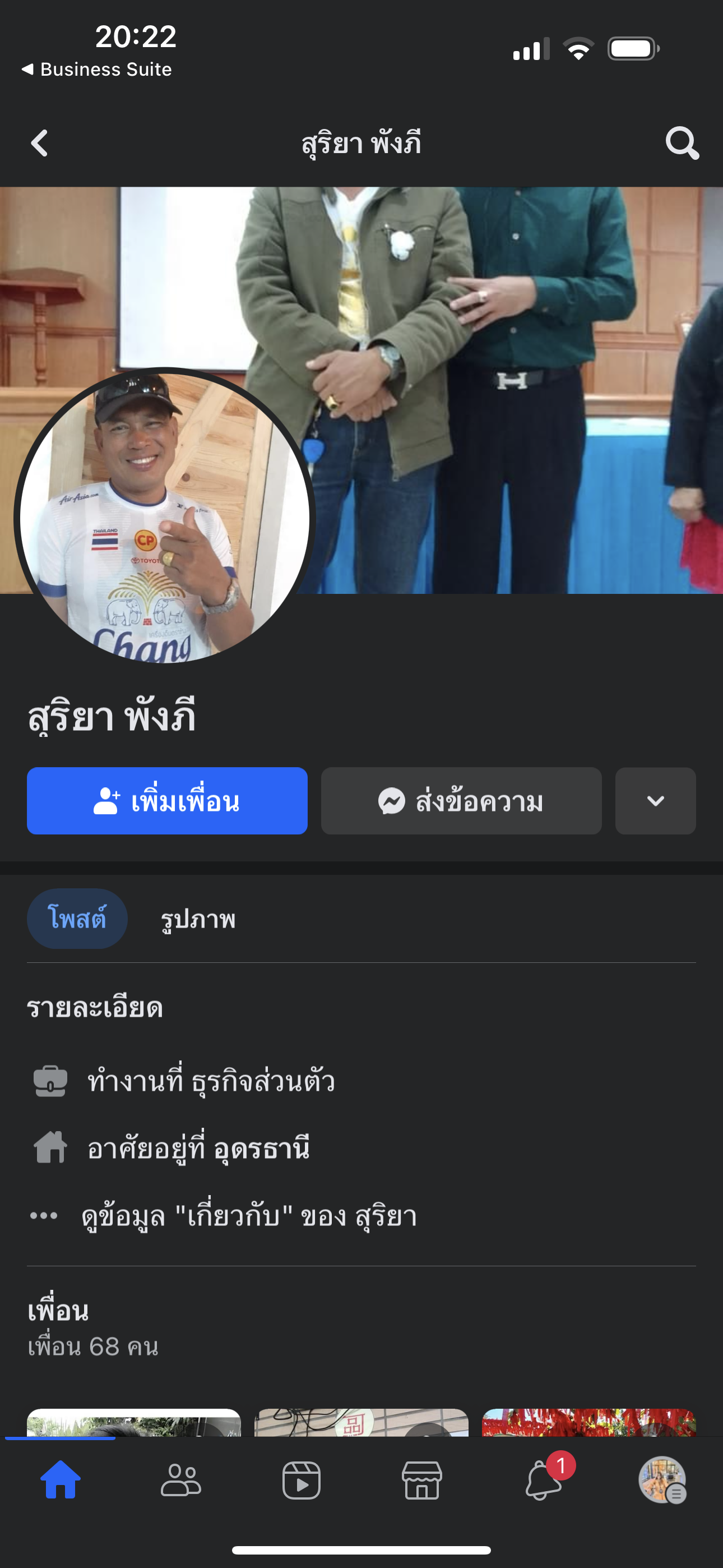723x1568 pixels.
Task: Switch to the รูปภาพ photos tab
Action: 198,919
